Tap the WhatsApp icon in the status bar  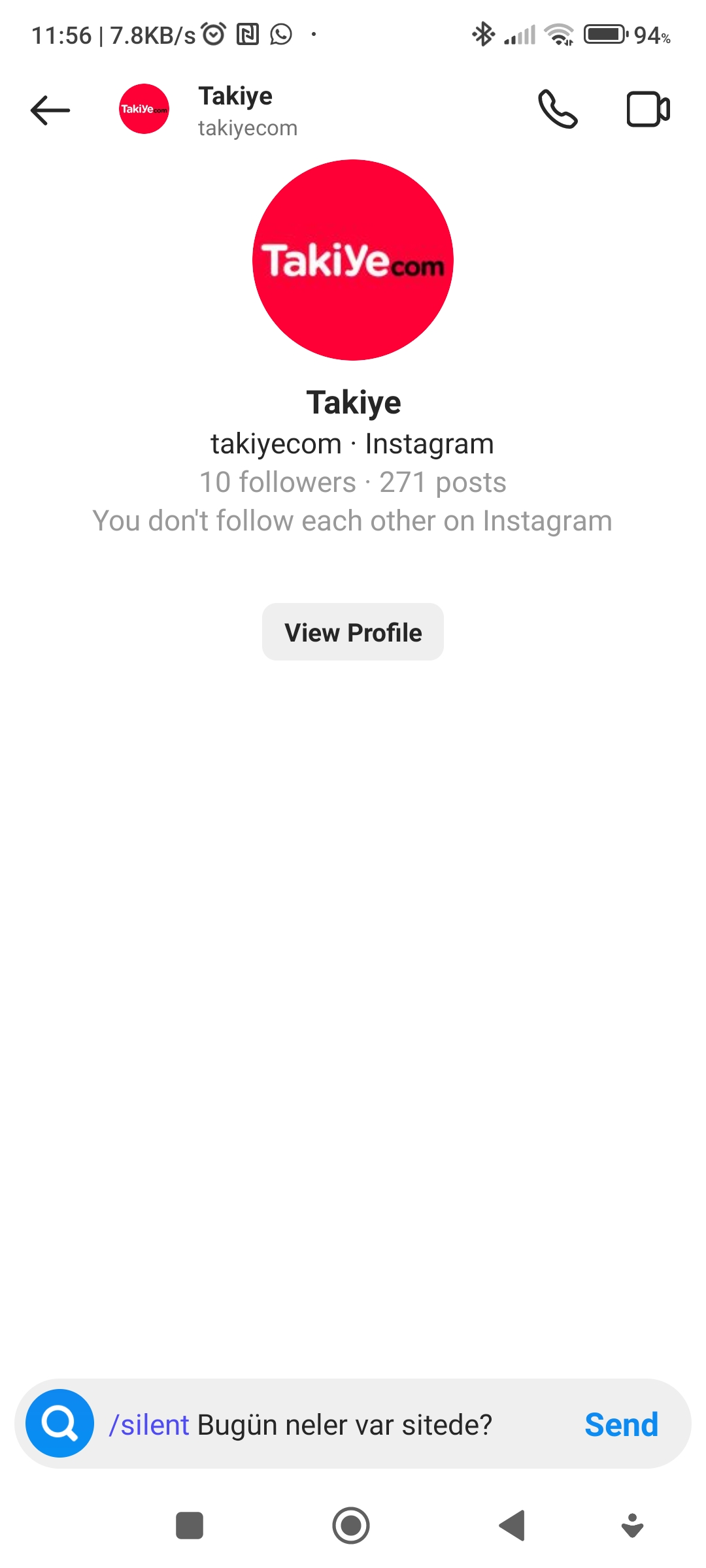pos(280,34)
